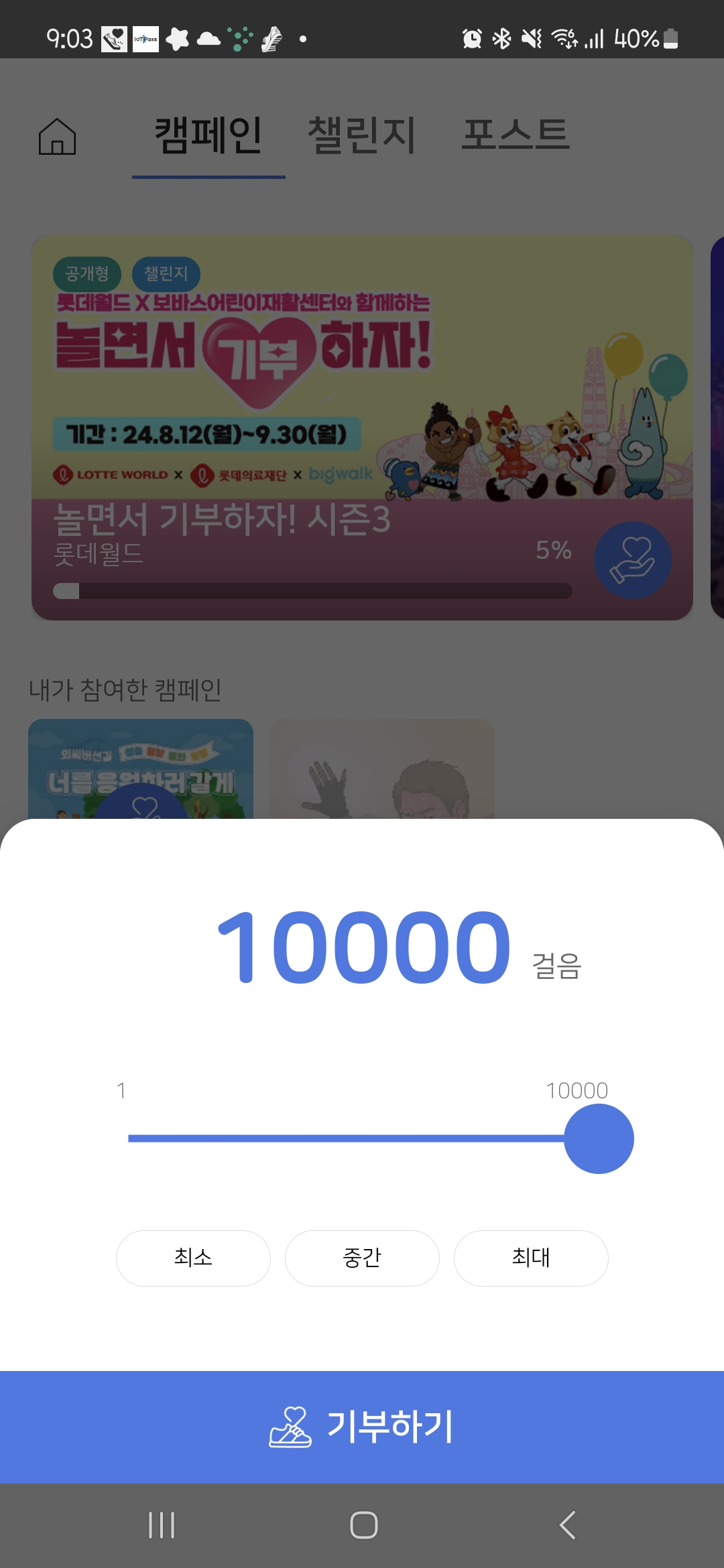
Task: Go back with the system back button
Action: [567, 1525]
